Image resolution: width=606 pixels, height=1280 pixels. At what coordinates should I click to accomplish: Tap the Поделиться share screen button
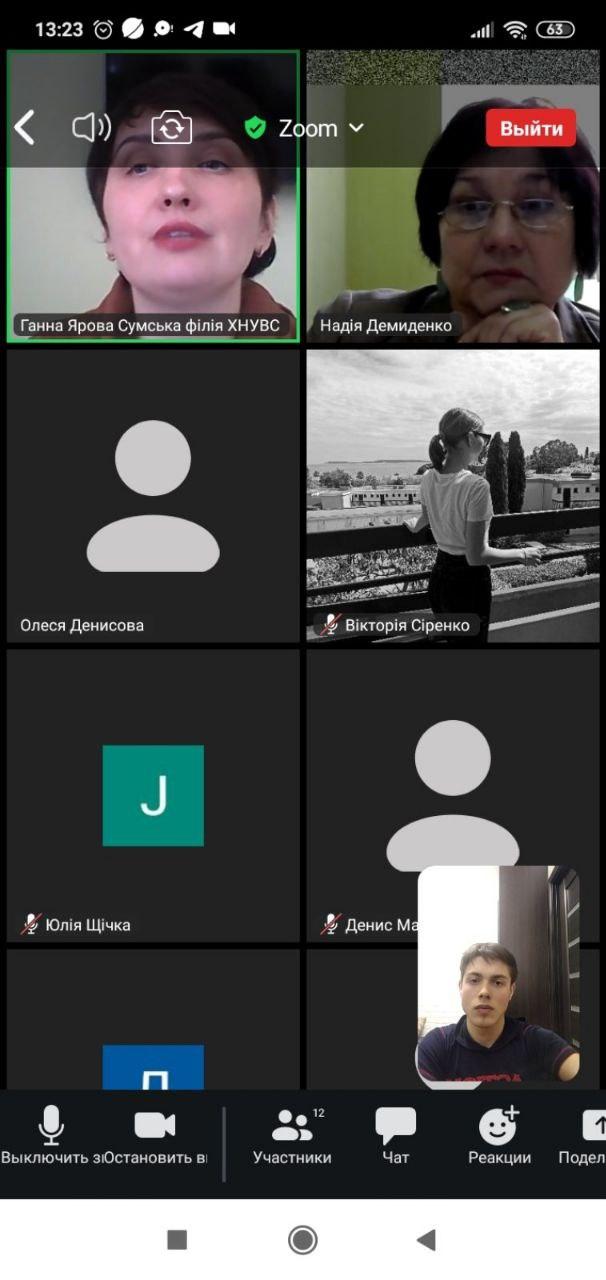click(x=590, y=1136)
